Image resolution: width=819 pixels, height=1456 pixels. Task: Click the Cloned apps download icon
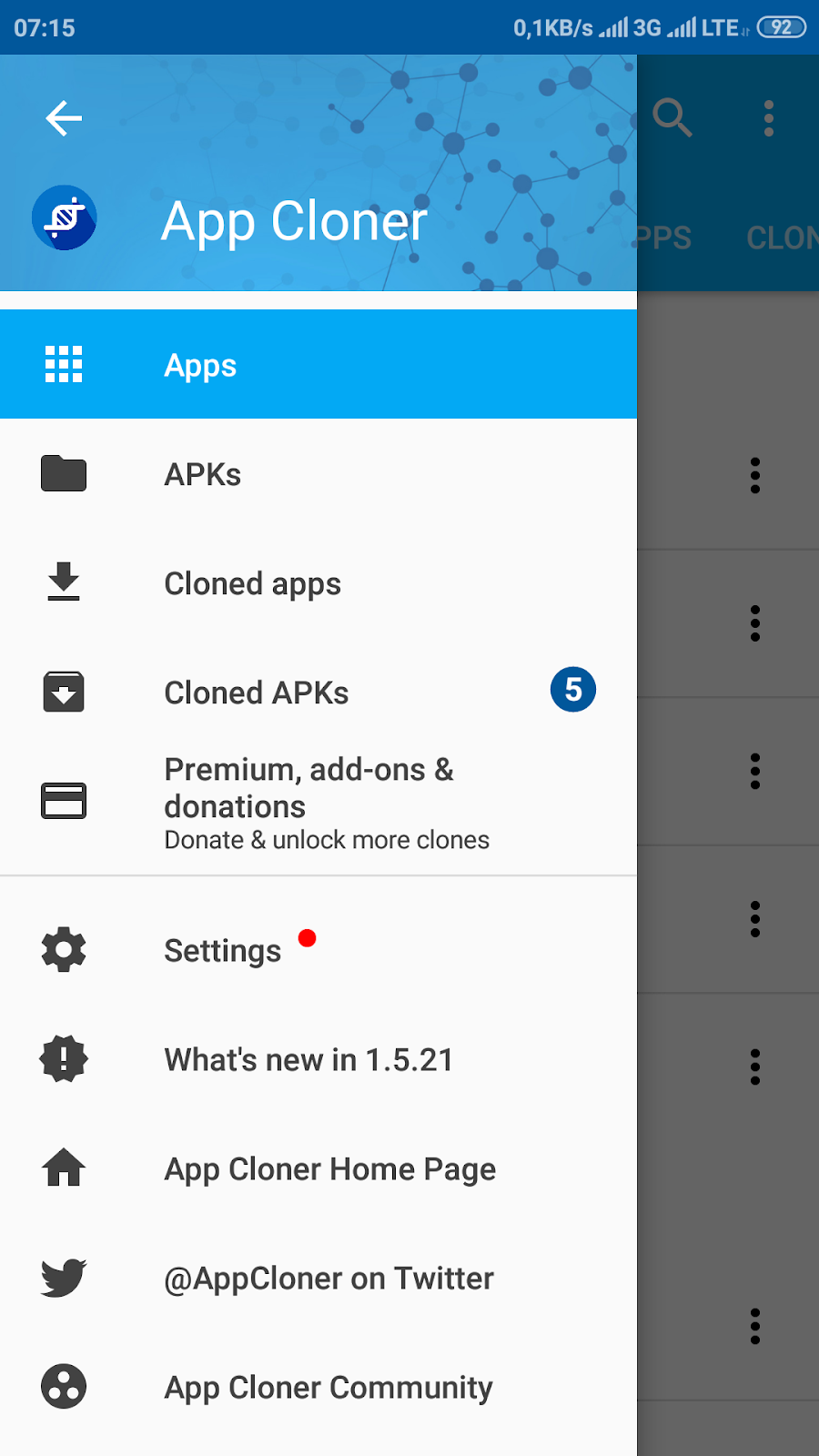[x=63, y=583]
